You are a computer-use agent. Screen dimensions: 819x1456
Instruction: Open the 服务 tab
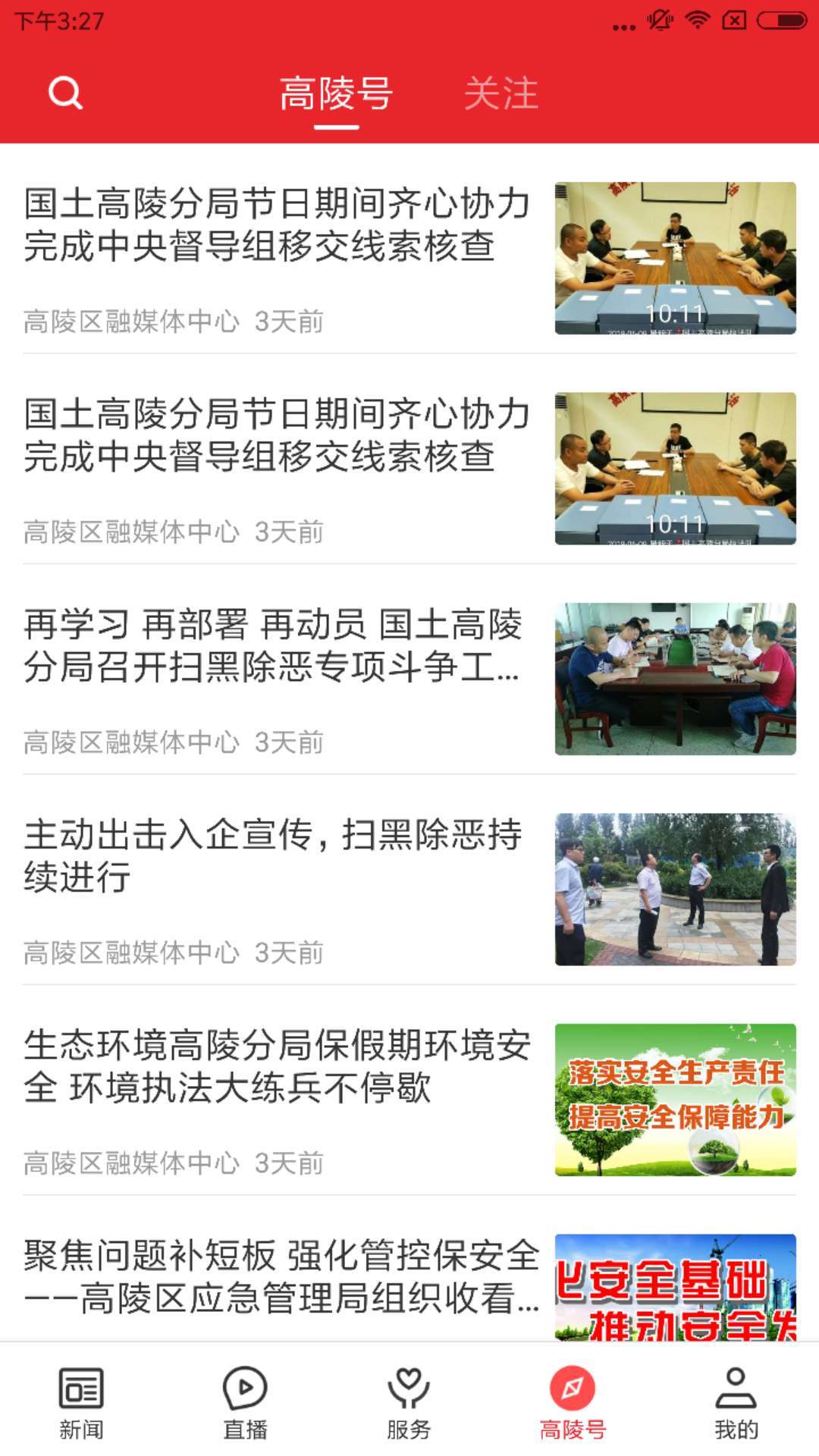[x=409, y=1402]
